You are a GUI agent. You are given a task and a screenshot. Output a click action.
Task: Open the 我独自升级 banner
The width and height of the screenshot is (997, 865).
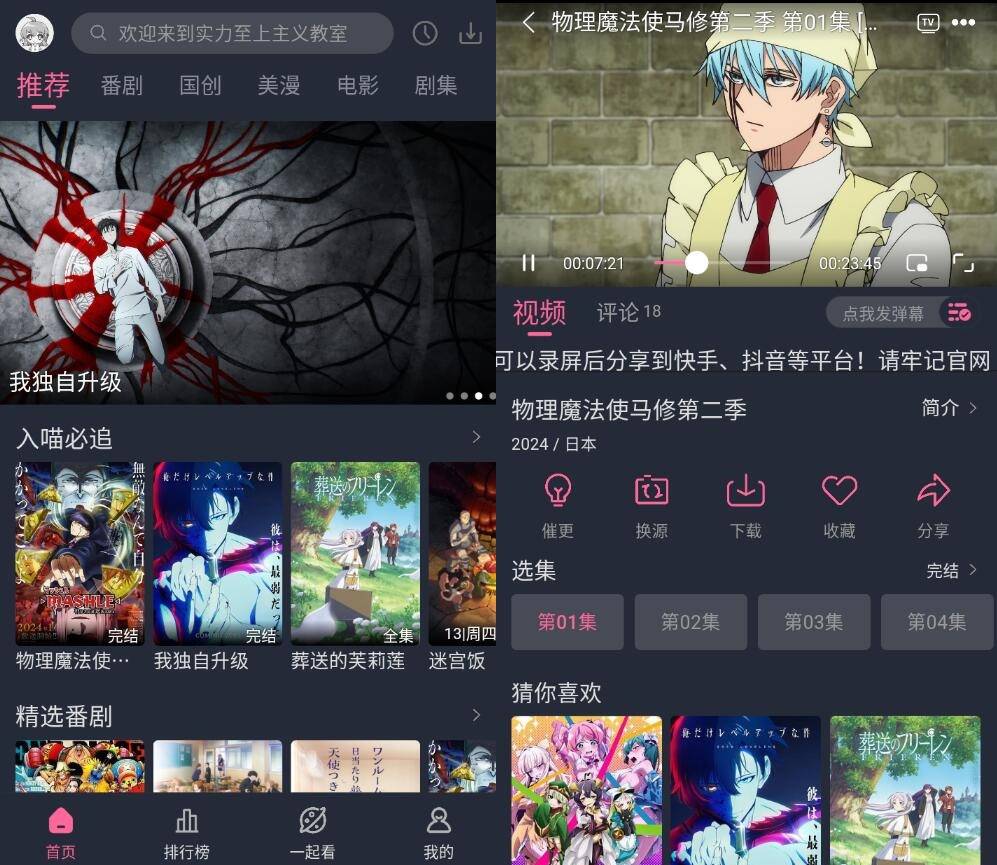(x=248, y=262)
